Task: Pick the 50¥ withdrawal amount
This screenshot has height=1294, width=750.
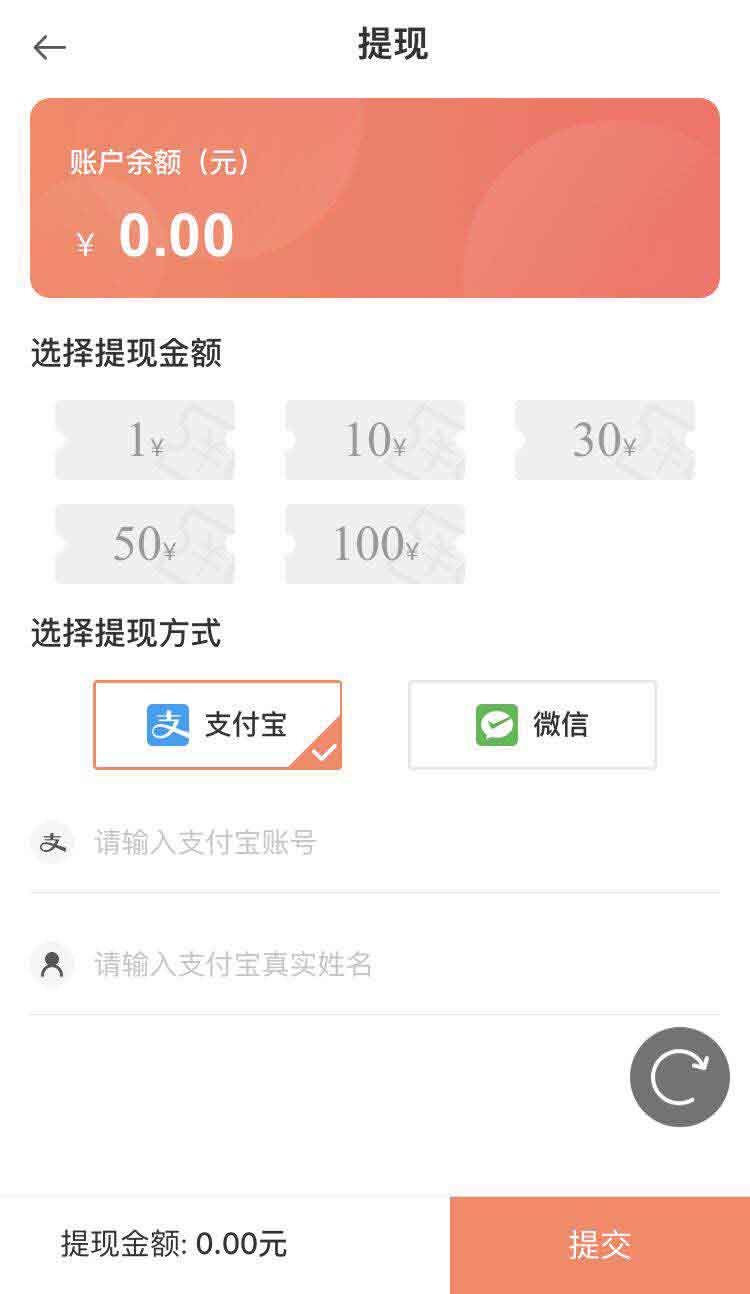Action: pyautogui.click(x=145, y=544)
